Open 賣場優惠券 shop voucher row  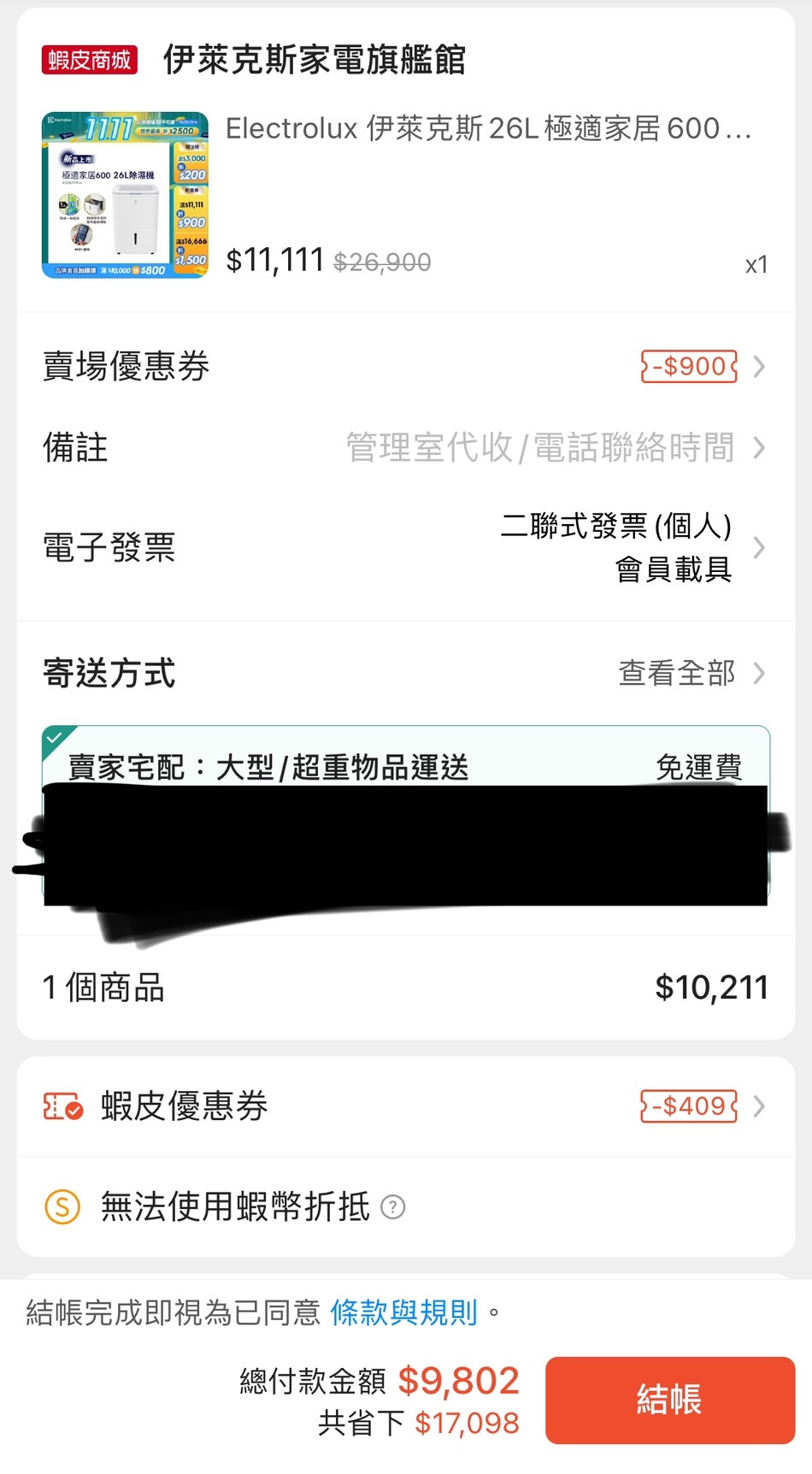(x=406, y=367)
